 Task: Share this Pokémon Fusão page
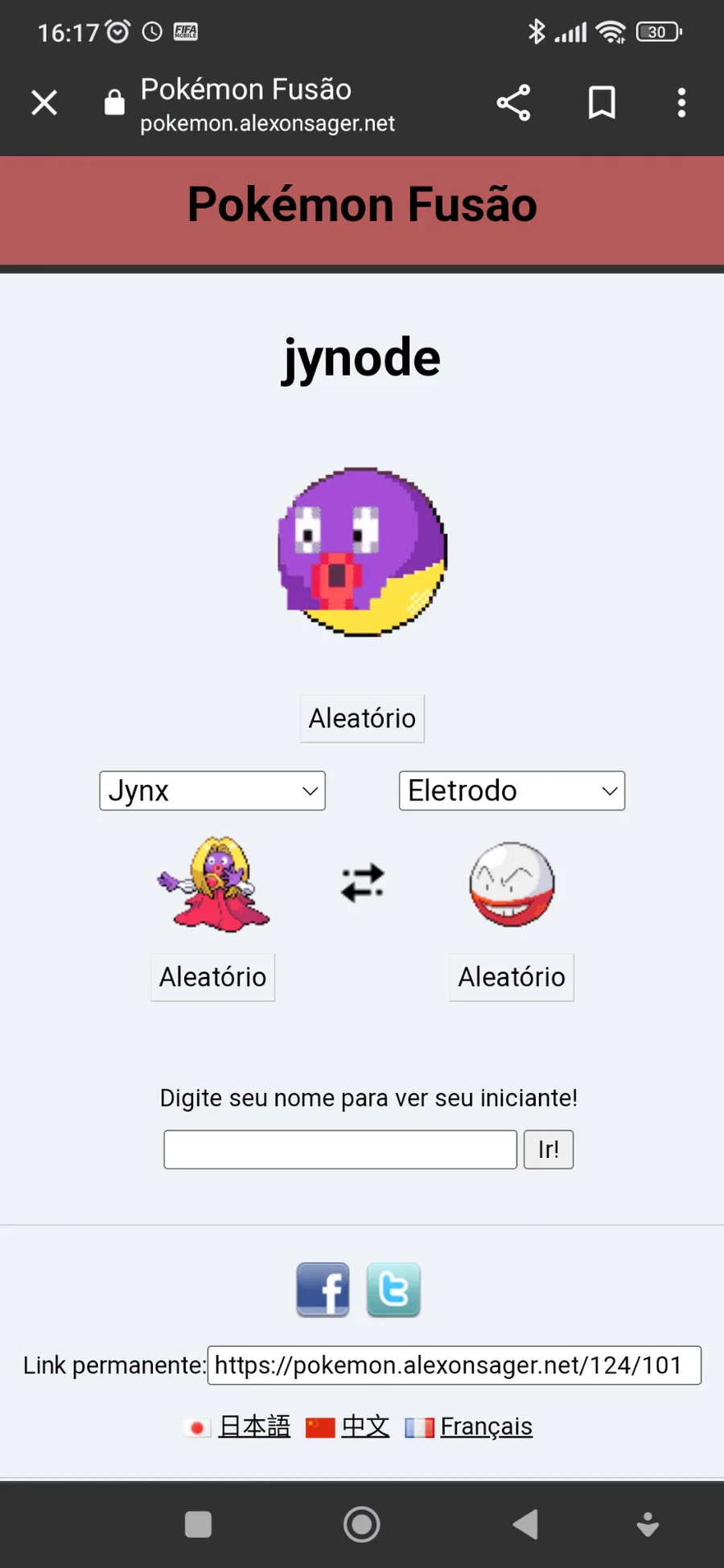(x=513, y=103)
